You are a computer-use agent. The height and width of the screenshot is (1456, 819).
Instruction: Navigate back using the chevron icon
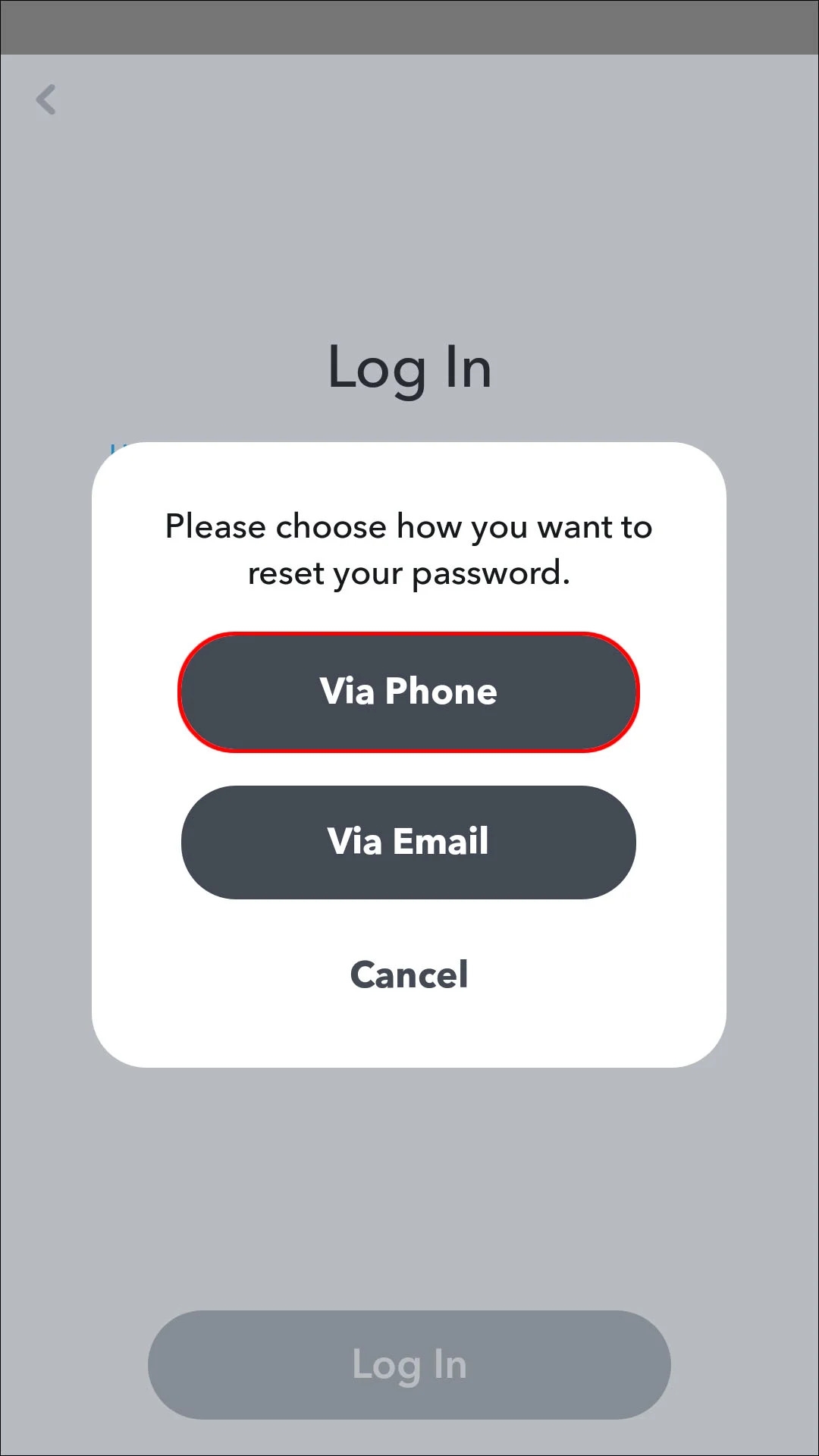(x=47, y=99)
